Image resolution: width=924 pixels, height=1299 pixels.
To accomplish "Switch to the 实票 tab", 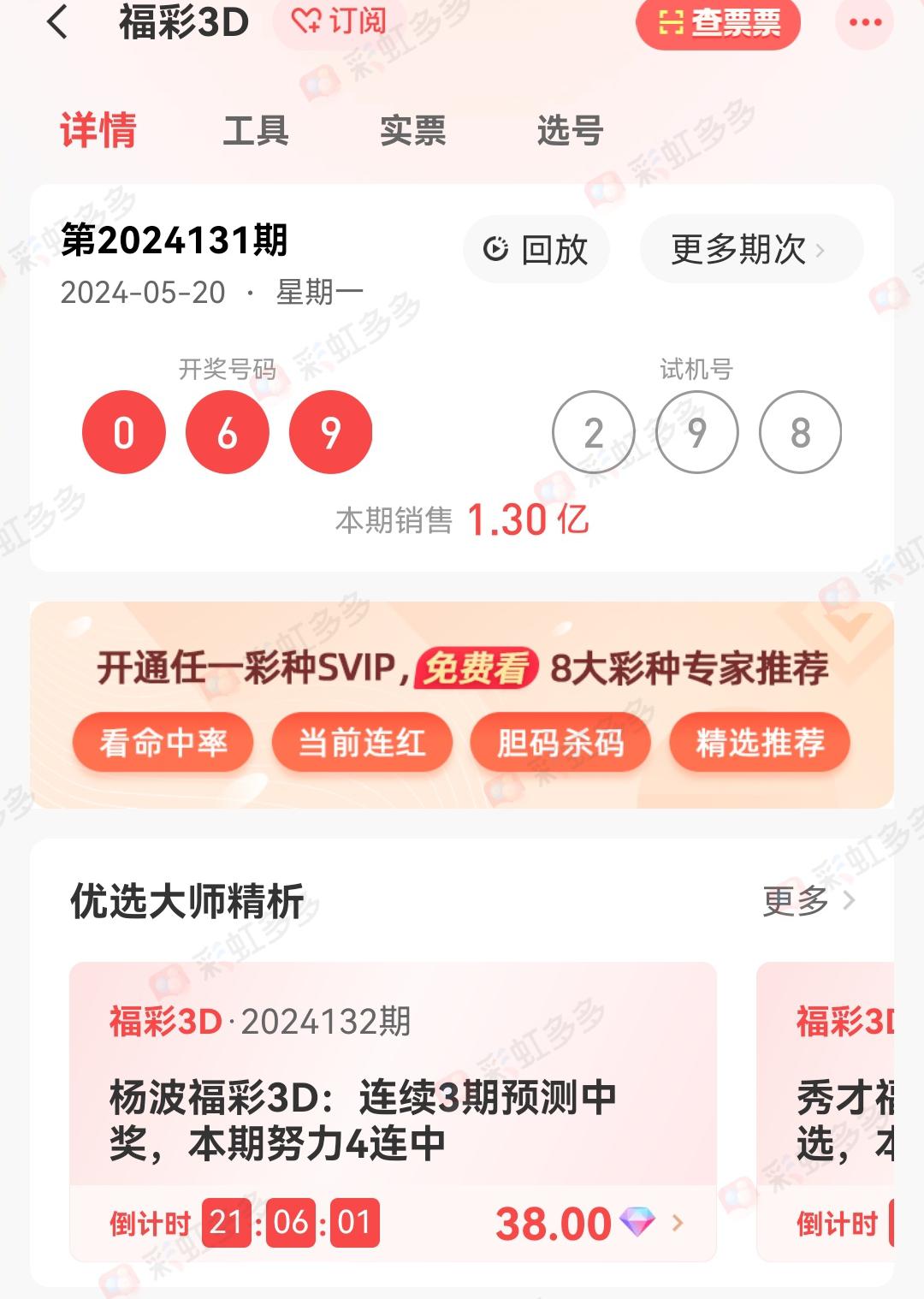I will pyautogui.click(x=412, y=132).
